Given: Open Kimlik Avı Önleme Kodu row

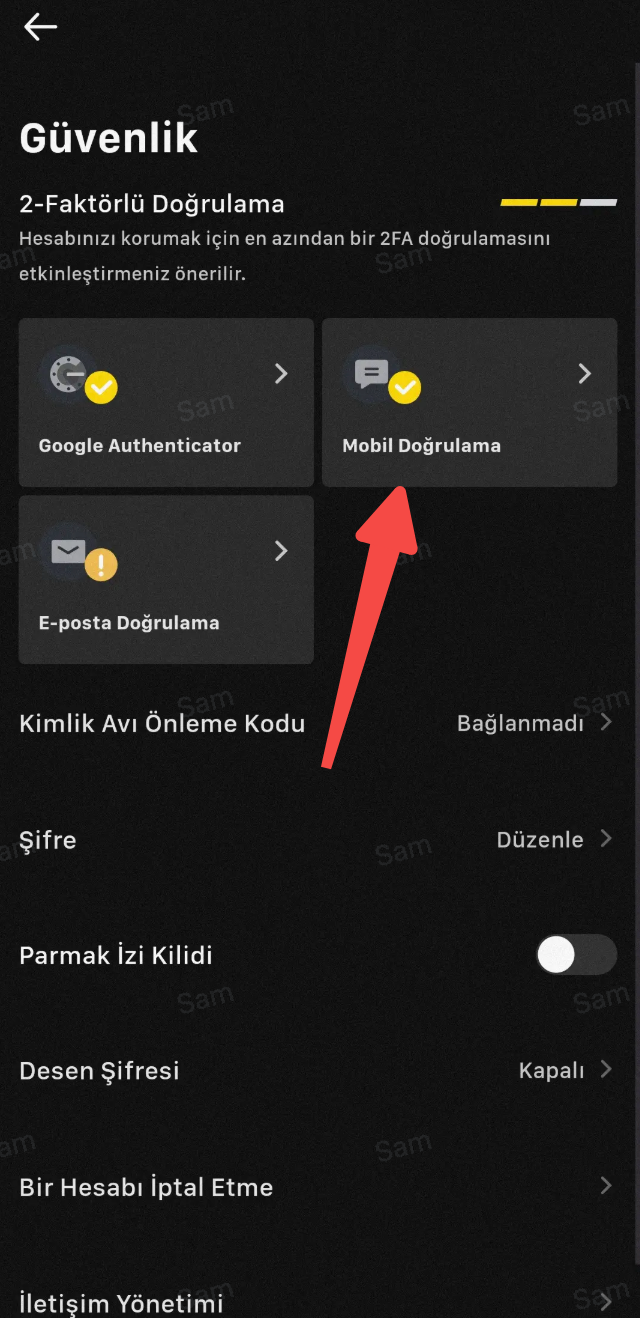Looking at the screenshot, I should click(318, 723).
